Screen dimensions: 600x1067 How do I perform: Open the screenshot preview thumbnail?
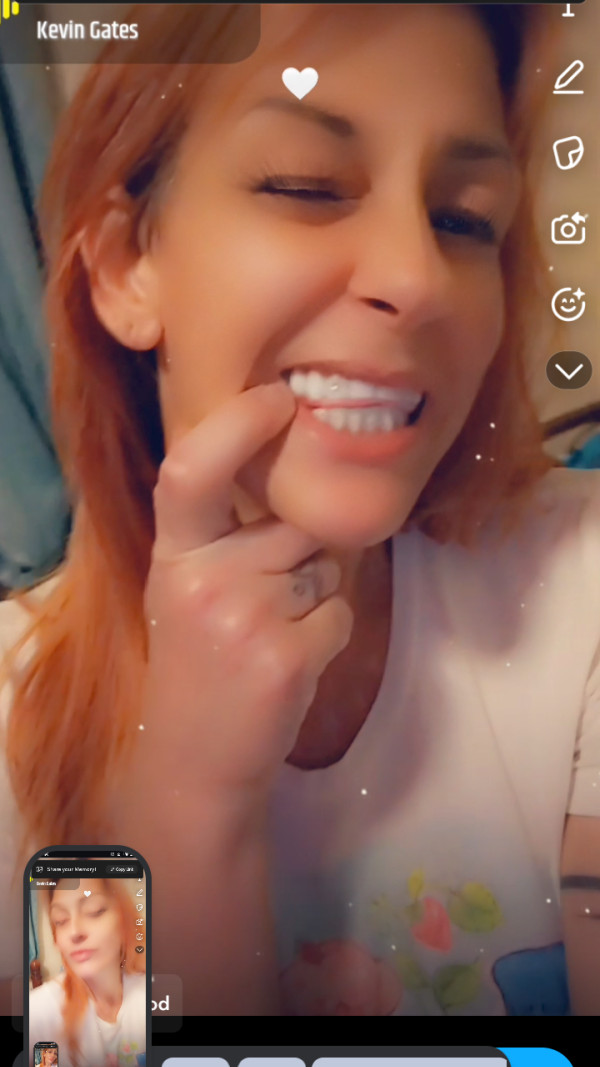click(88, 955)
